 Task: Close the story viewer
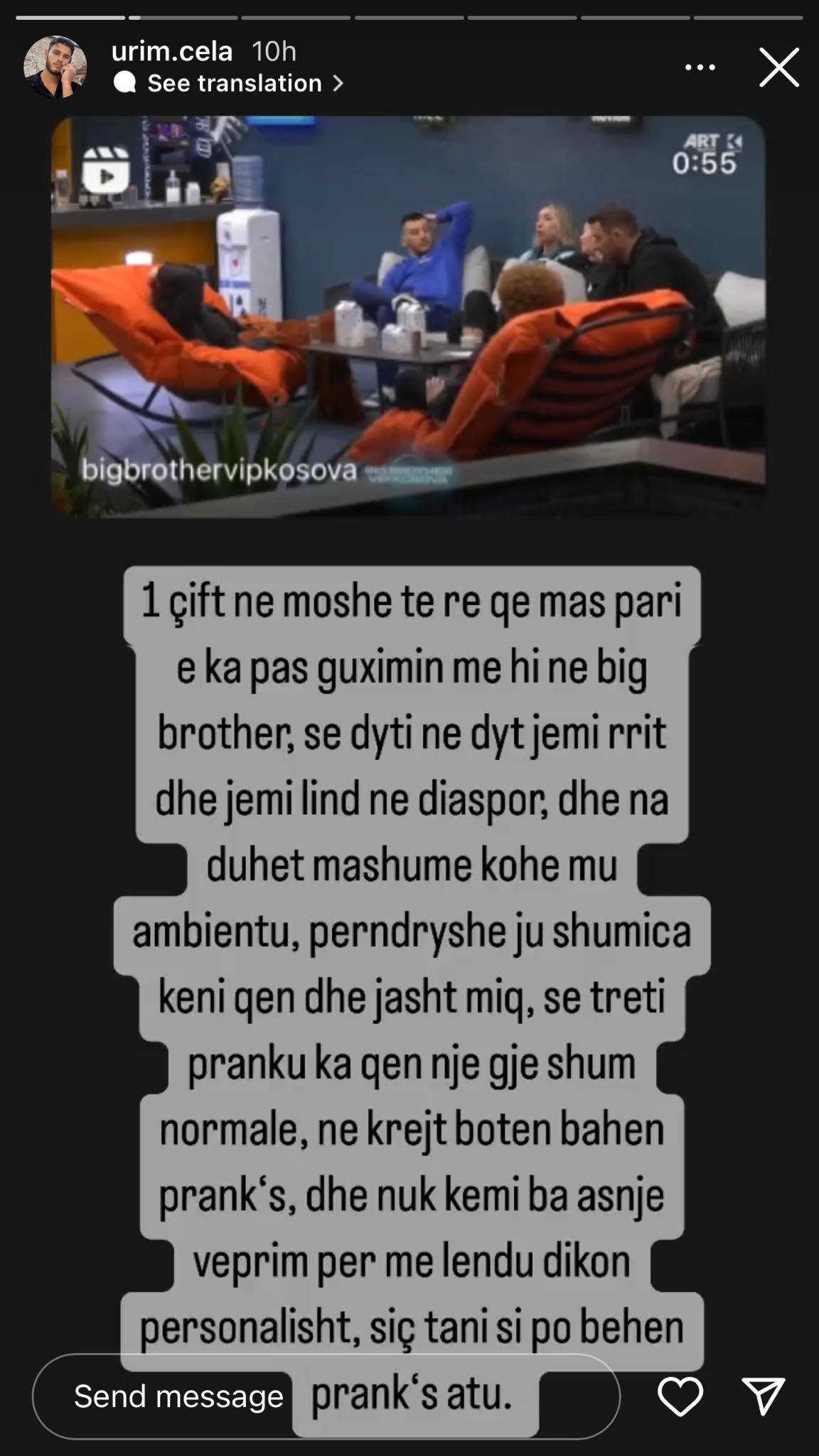click(x=779, y=68)
